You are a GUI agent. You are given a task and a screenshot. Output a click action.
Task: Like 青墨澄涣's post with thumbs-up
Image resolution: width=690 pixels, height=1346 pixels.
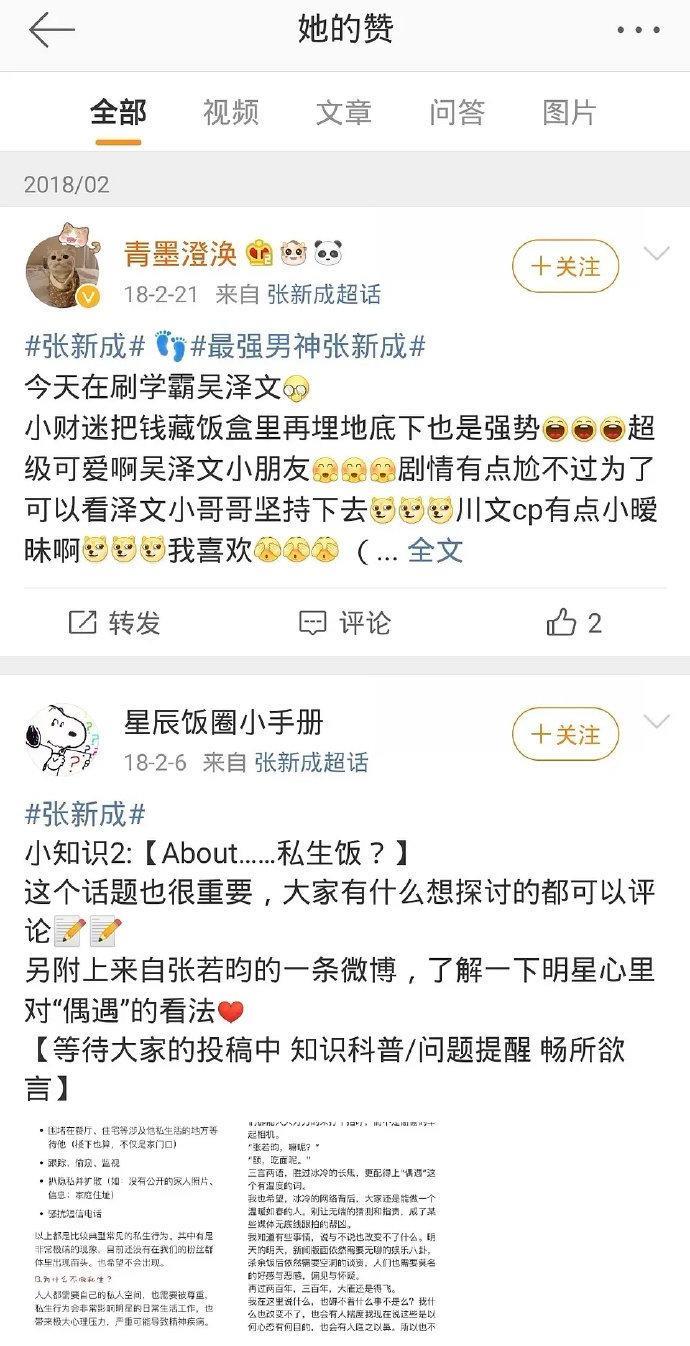pos(574,623)
